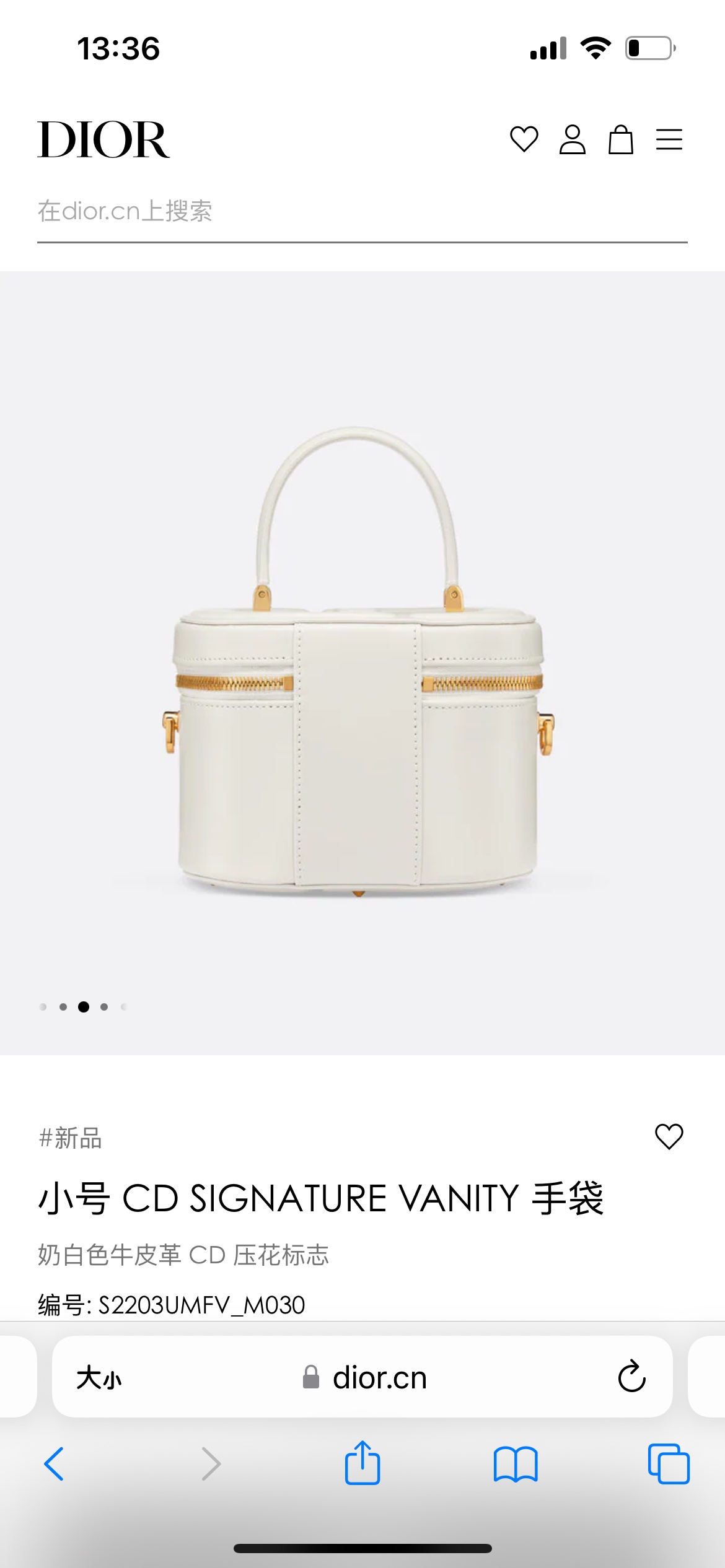Show all open Safari tabs
This screenshot has width=725, height=1568.
click(668, 1464)
